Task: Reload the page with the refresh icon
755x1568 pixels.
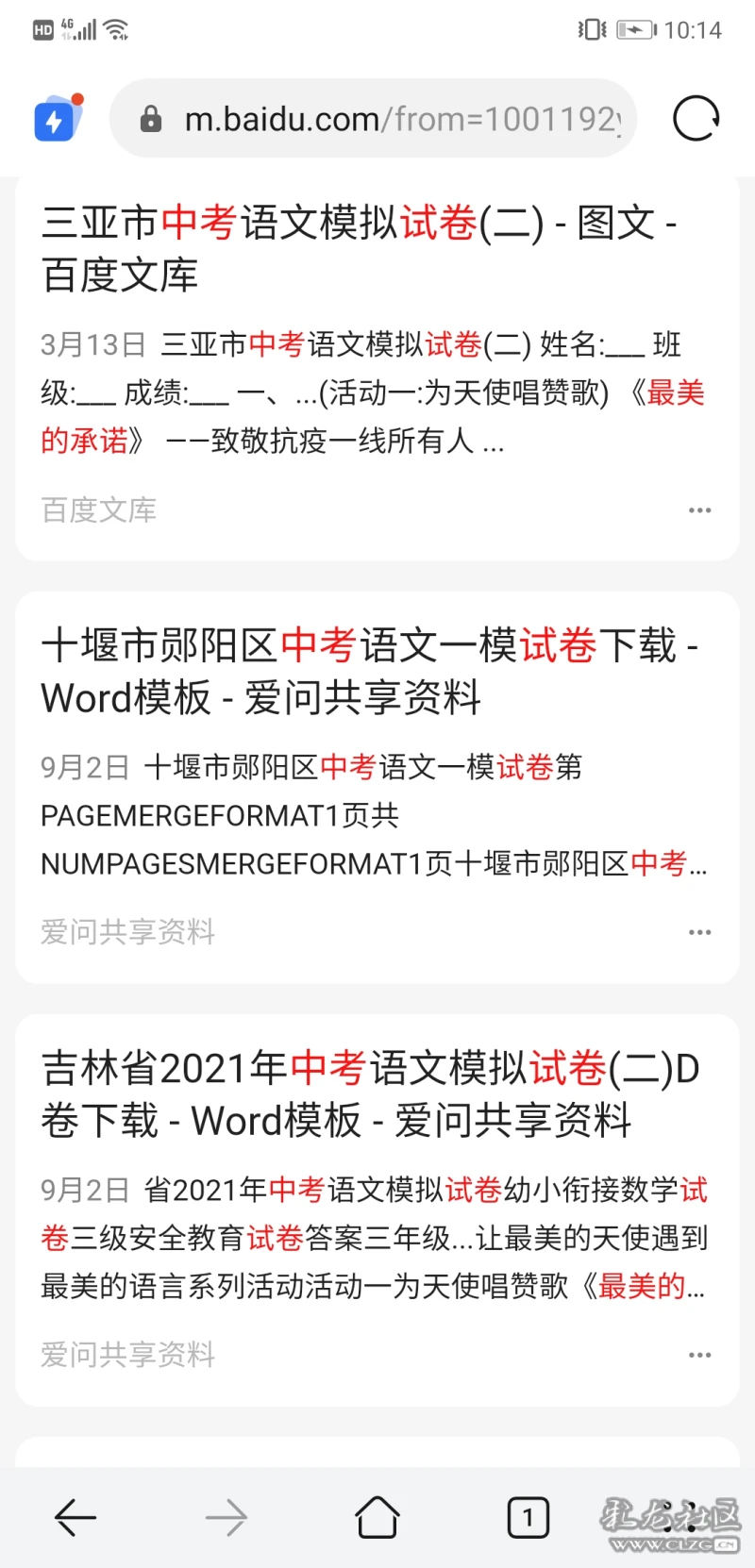Action: point(696,119)
